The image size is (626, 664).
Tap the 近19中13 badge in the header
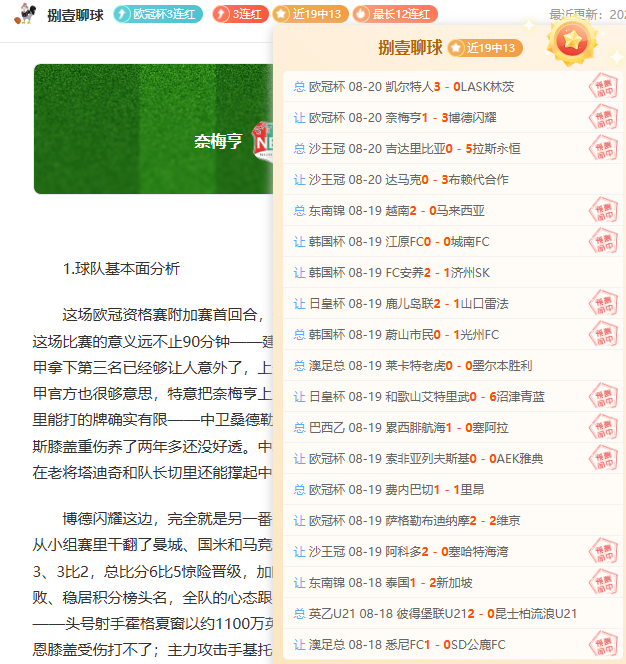[310, 14]
